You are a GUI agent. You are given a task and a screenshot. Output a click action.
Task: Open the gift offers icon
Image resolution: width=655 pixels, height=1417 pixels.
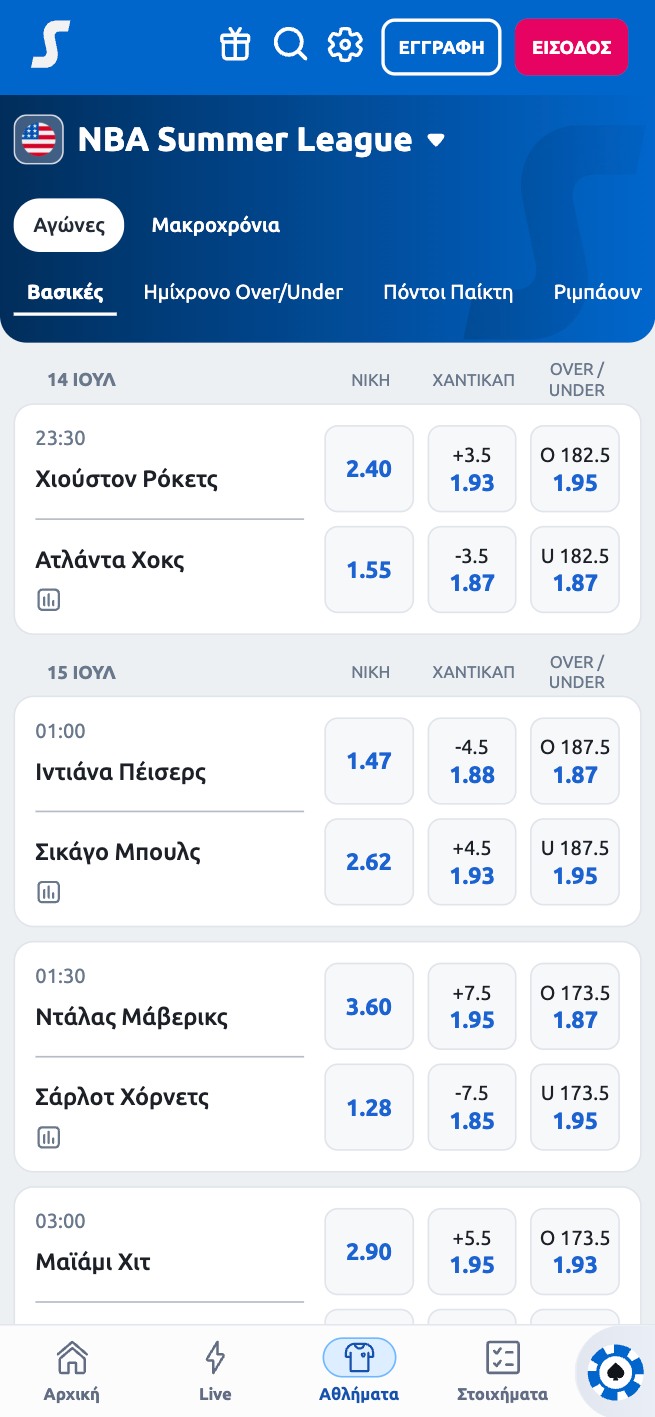(x=235, y=45)
